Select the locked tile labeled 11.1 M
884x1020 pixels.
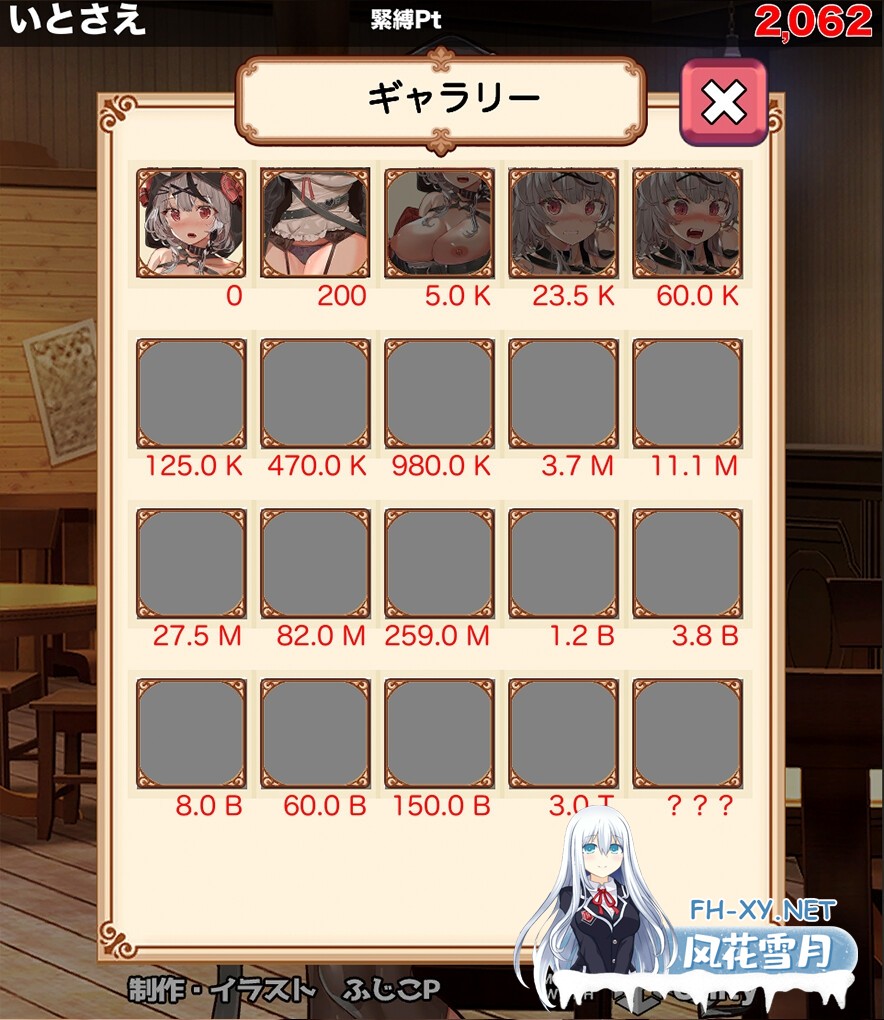687,393
